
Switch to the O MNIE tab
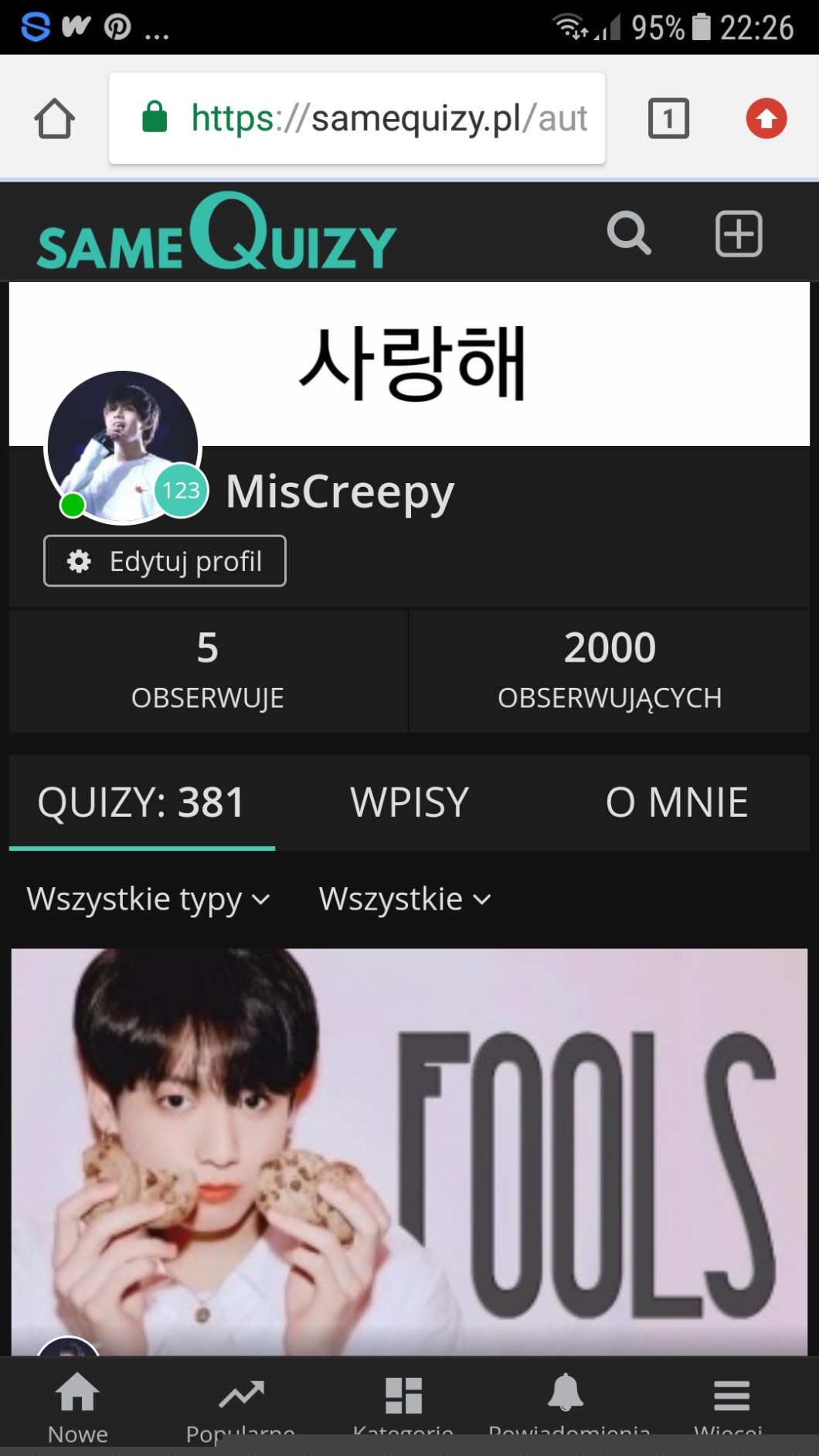point(676,802)
